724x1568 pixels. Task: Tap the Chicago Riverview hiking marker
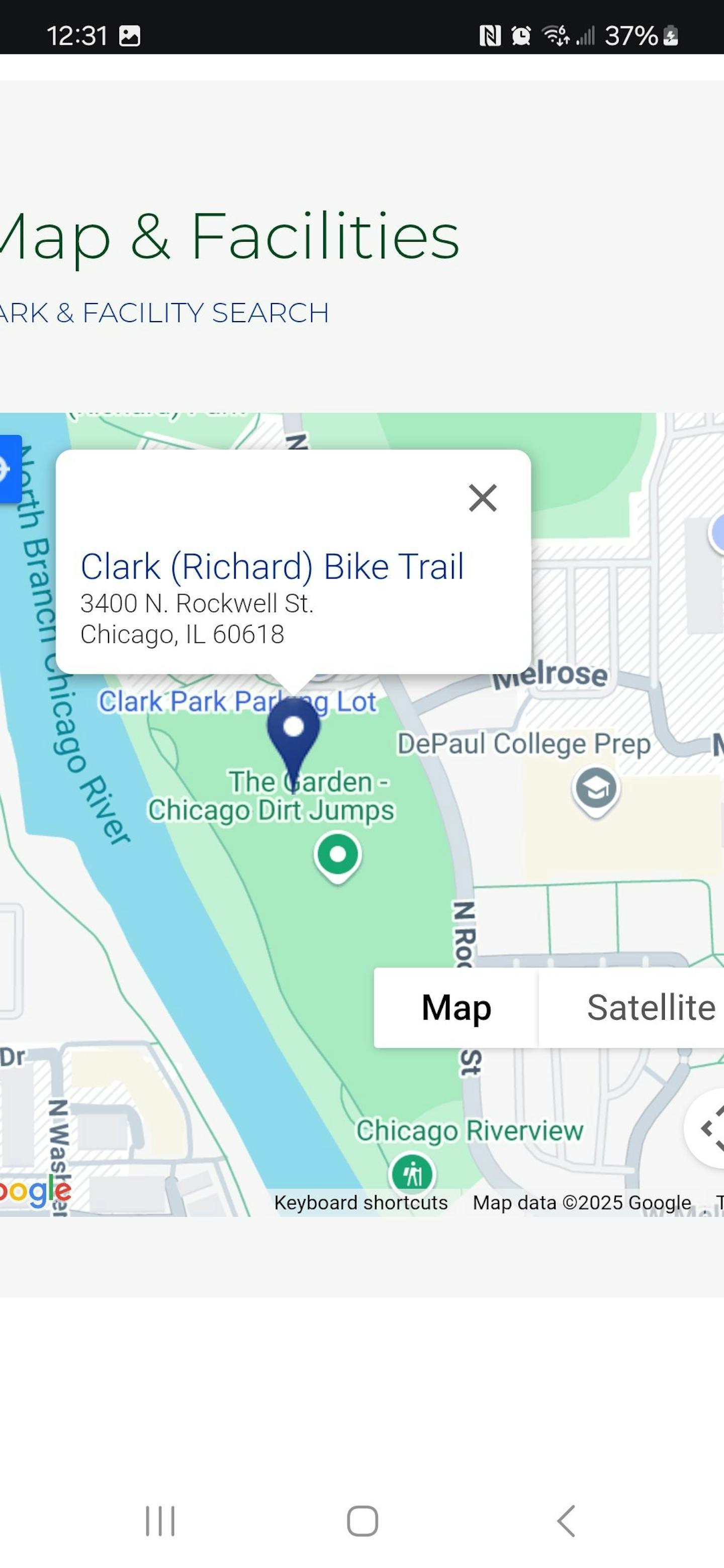(x=412, y=1172)
